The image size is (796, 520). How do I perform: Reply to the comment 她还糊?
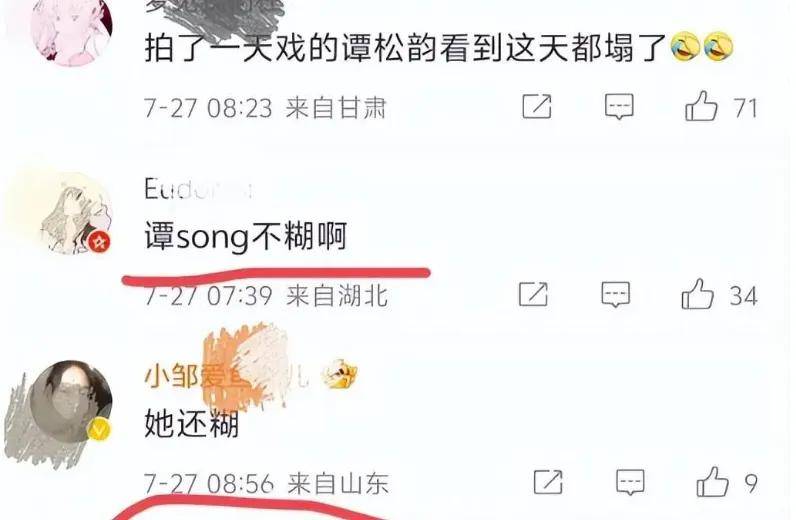(x=629, y=481)
